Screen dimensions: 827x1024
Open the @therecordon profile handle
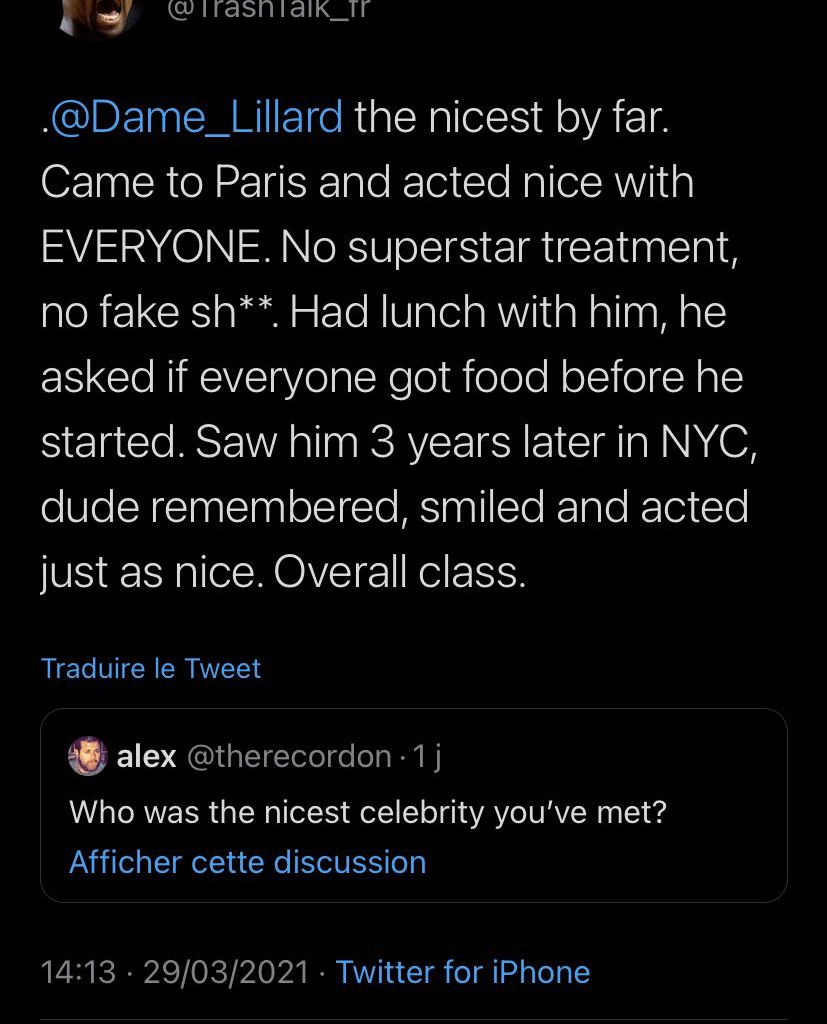[290, 756]
